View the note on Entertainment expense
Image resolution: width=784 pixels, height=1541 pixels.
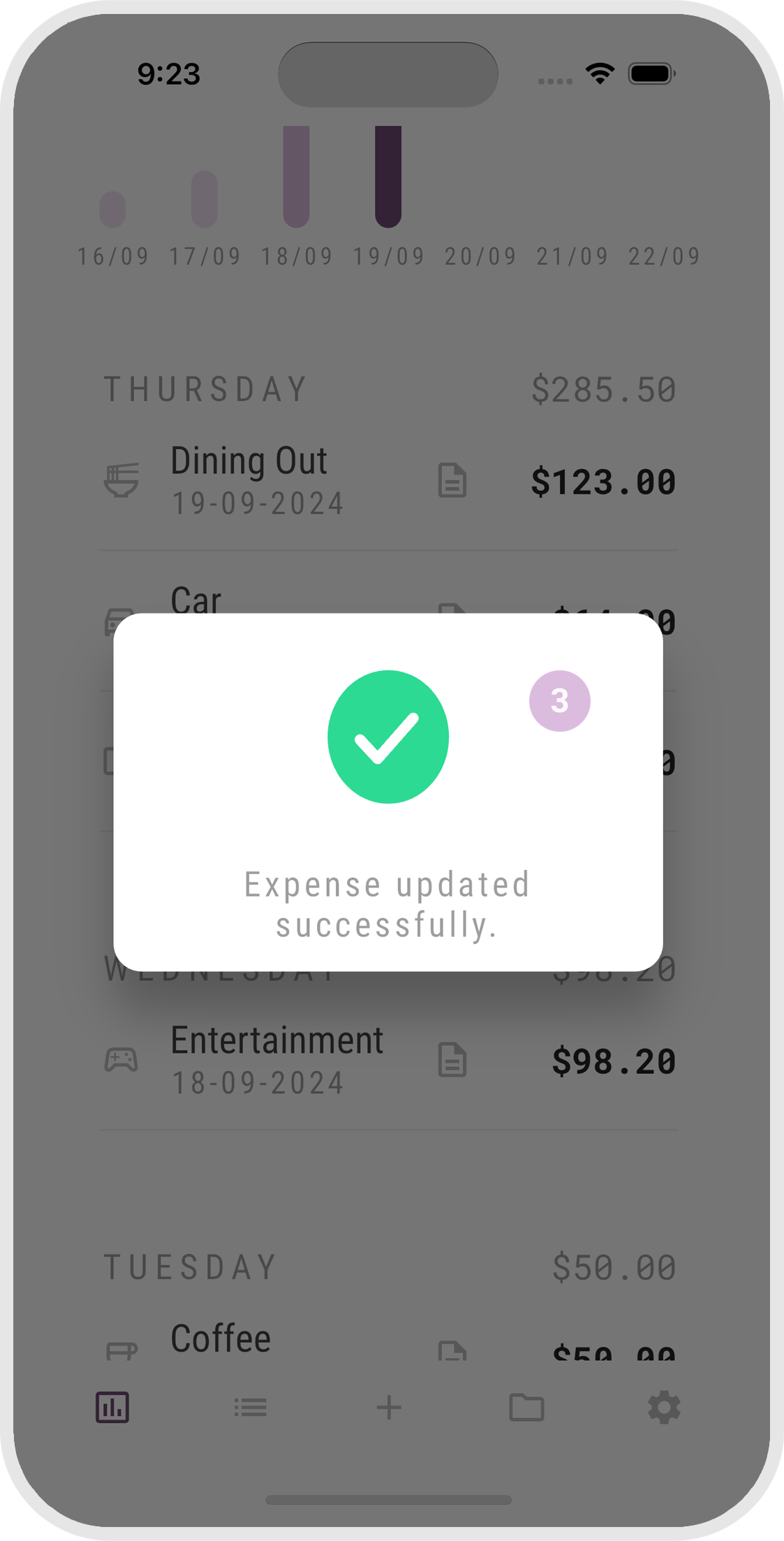point(452,1060)
